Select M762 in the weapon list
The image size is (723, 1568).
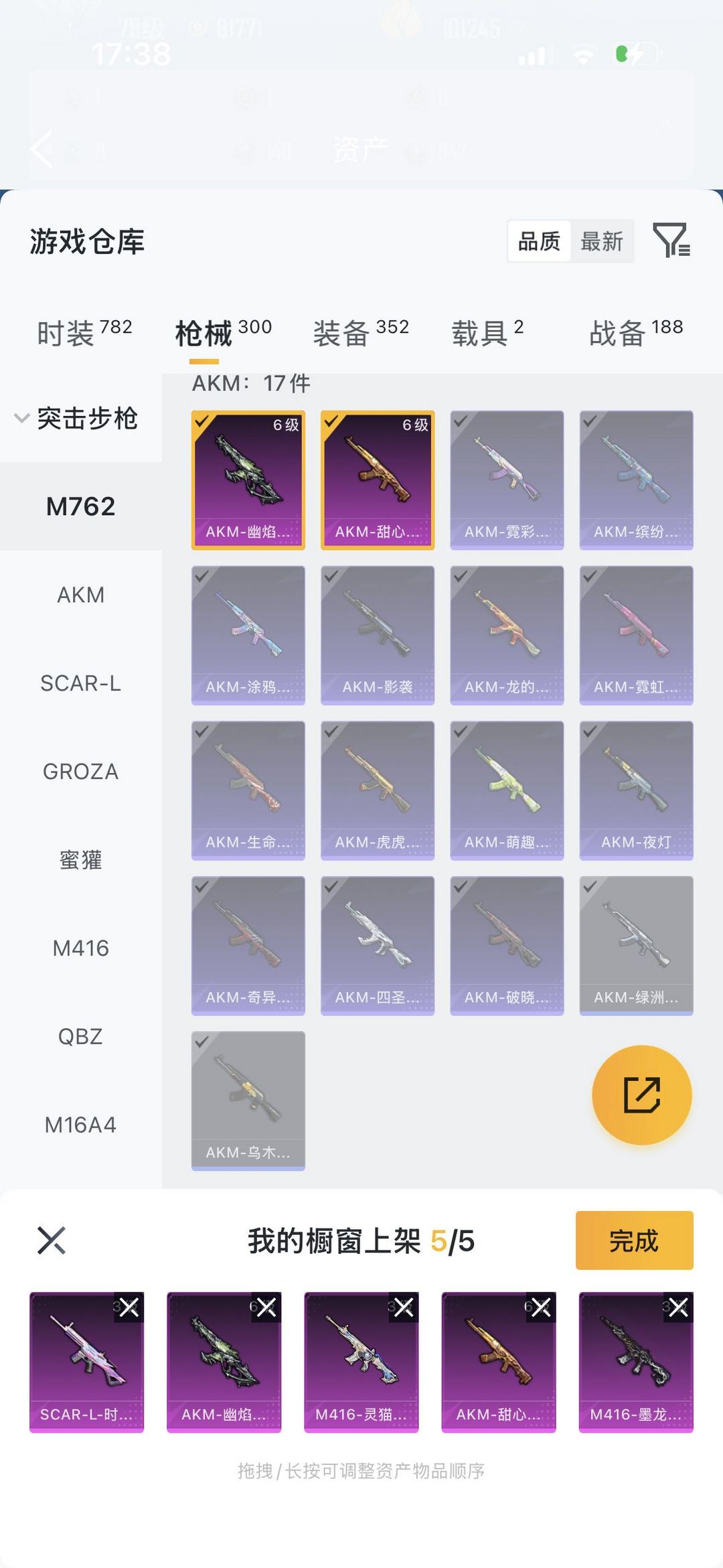coord(80,506)
